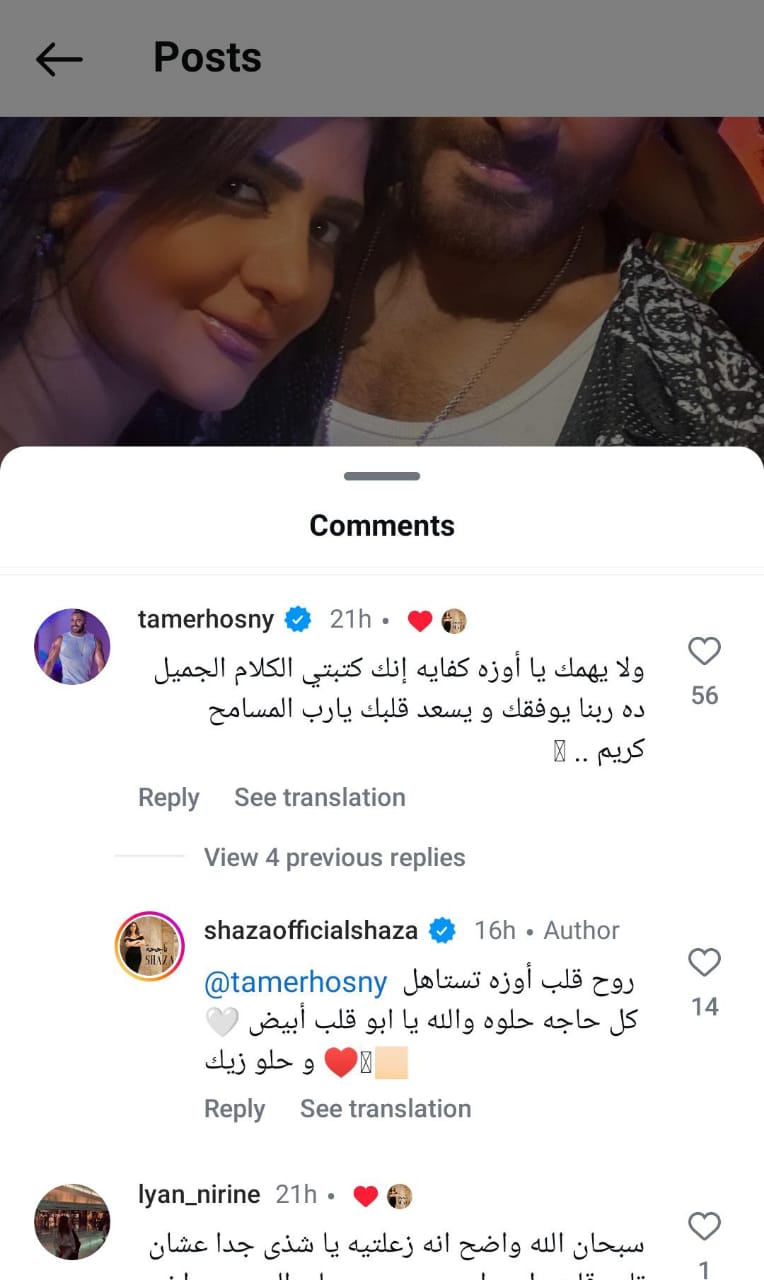This screenshot has height=1280, width=764.
Task: Open lyan_nirine's profile picture
Action: click(x=72, y=1221)
